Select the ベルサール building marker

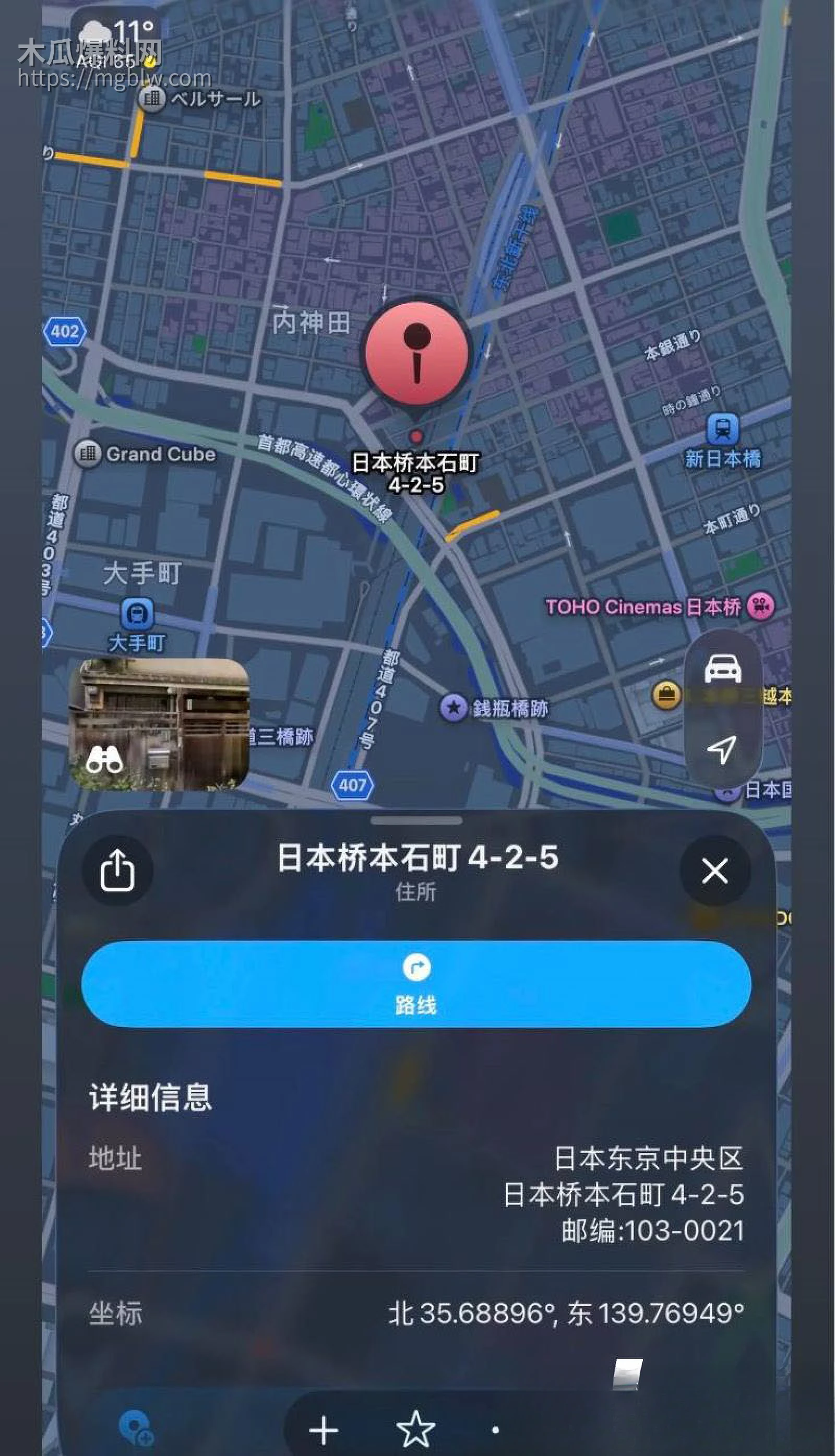point(152,98)
